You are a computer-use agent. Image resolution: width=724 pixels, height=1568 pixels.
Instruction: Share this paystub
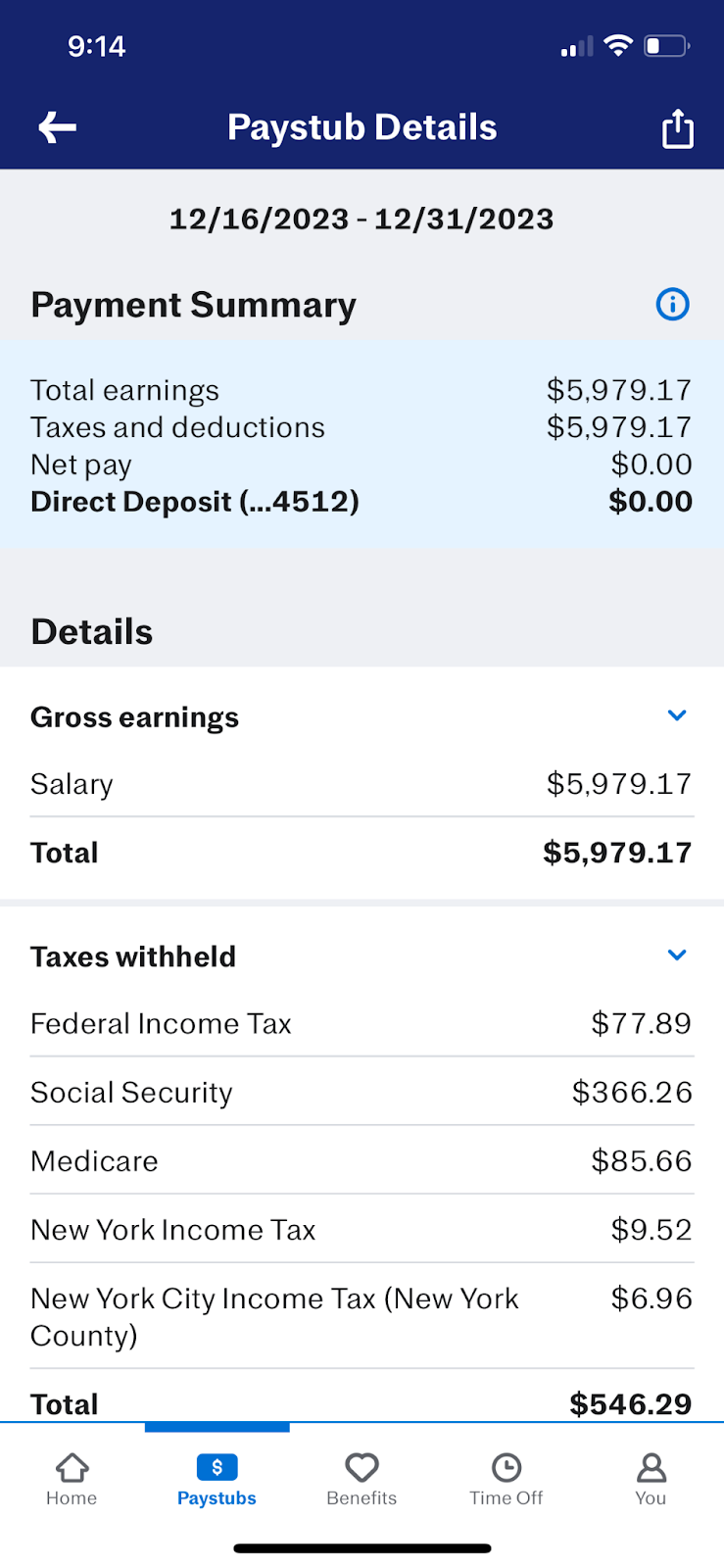678,128
